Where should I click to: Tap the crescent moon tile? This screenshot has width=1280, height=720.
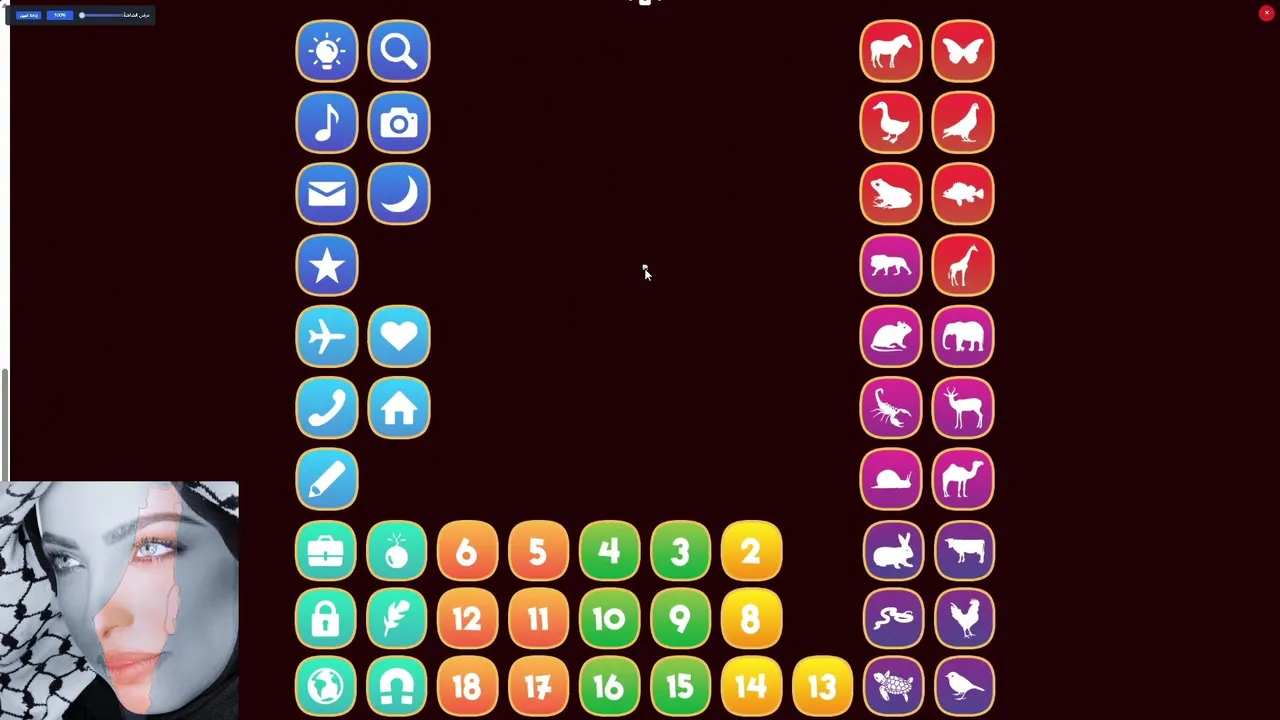[399, 194]
